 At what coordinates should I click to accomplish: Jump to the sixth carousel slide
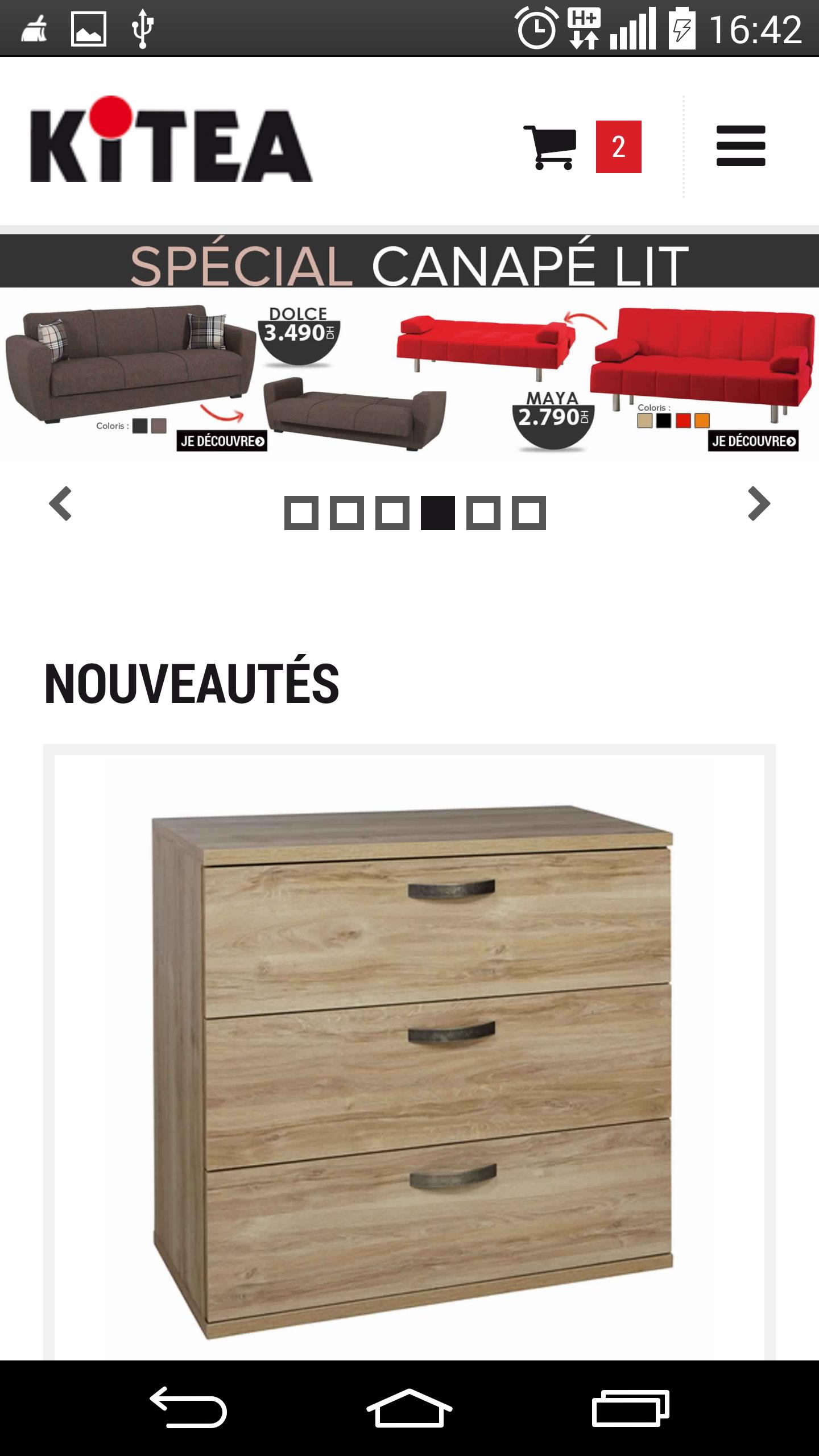(529, 513)
